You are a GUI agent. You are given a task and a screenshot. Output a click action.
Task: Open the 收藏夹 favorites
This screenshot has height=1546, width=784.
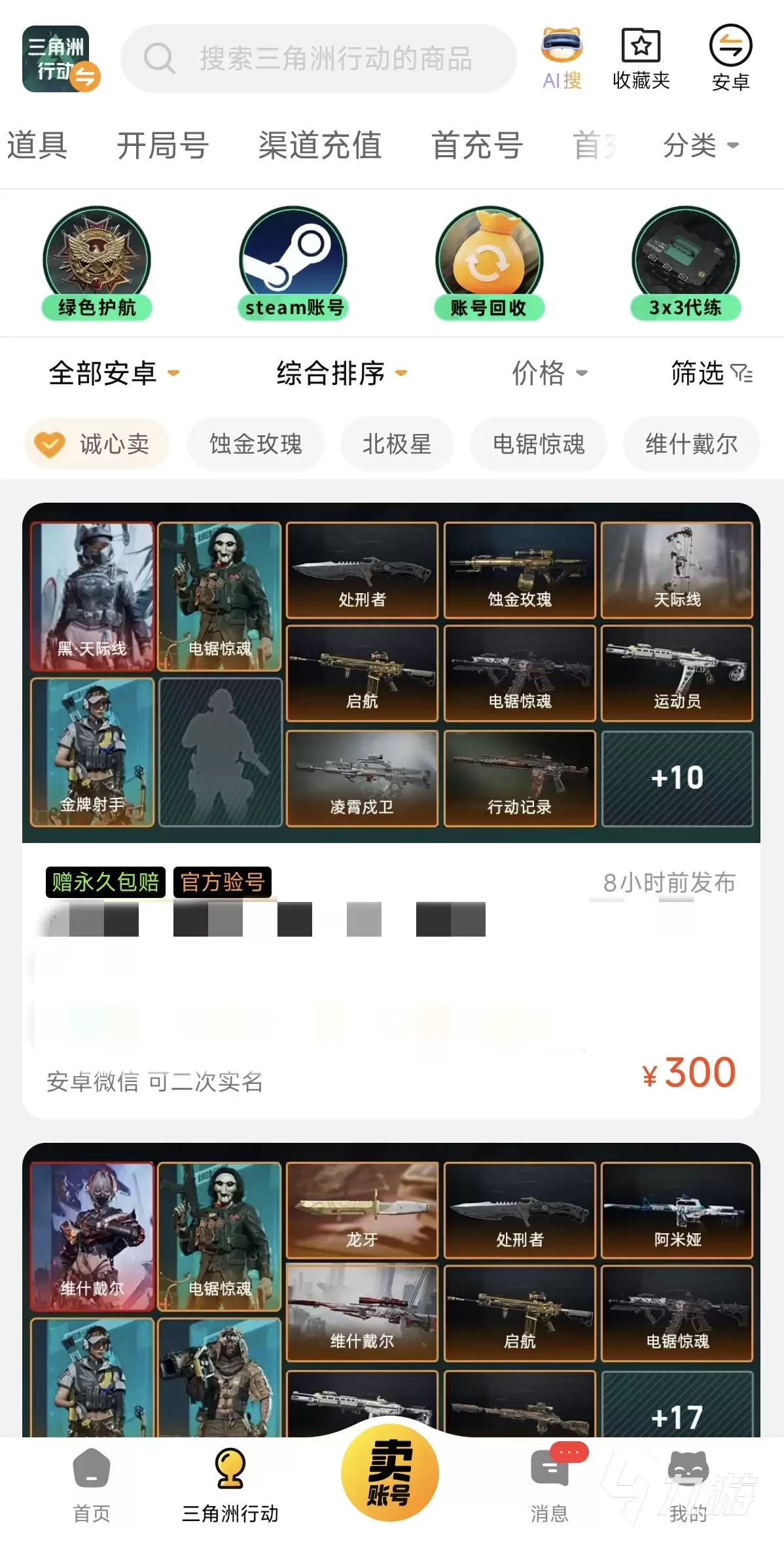tap(641, 59)
